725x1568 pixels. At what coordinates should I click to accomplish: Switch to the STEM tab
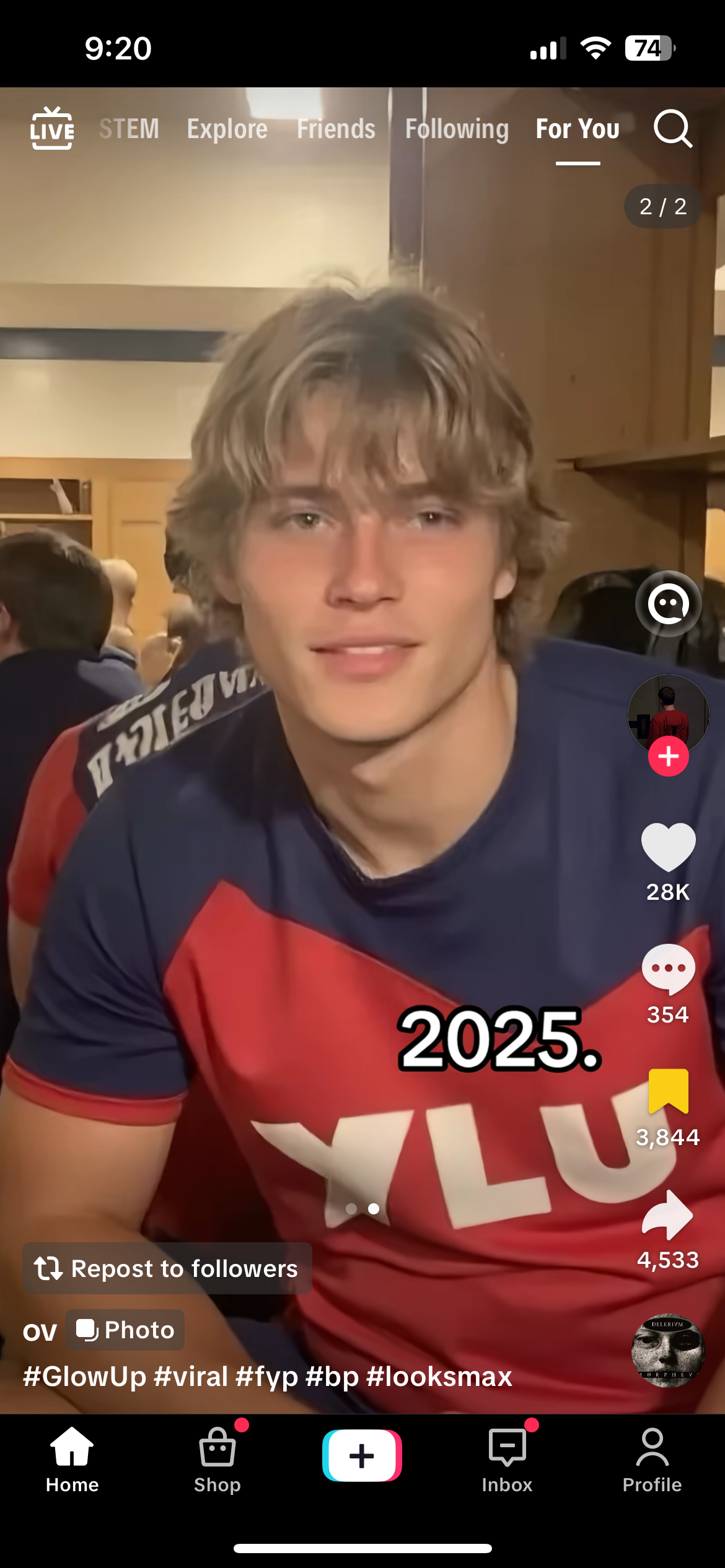129,129
